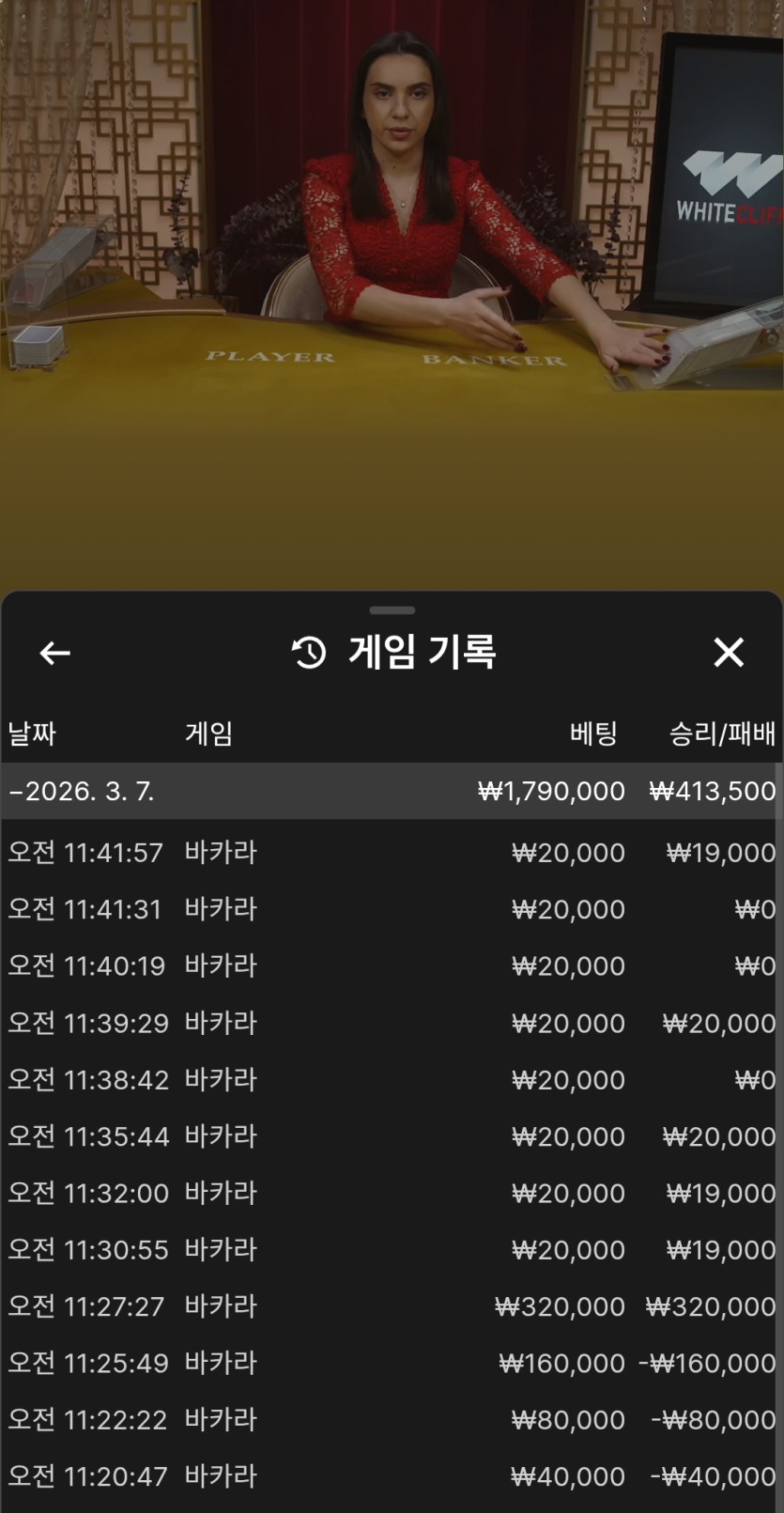The image size is (784, 1513).
Task: Open the 11:39:29 baccarat record
Action: tap(391, 1023)
